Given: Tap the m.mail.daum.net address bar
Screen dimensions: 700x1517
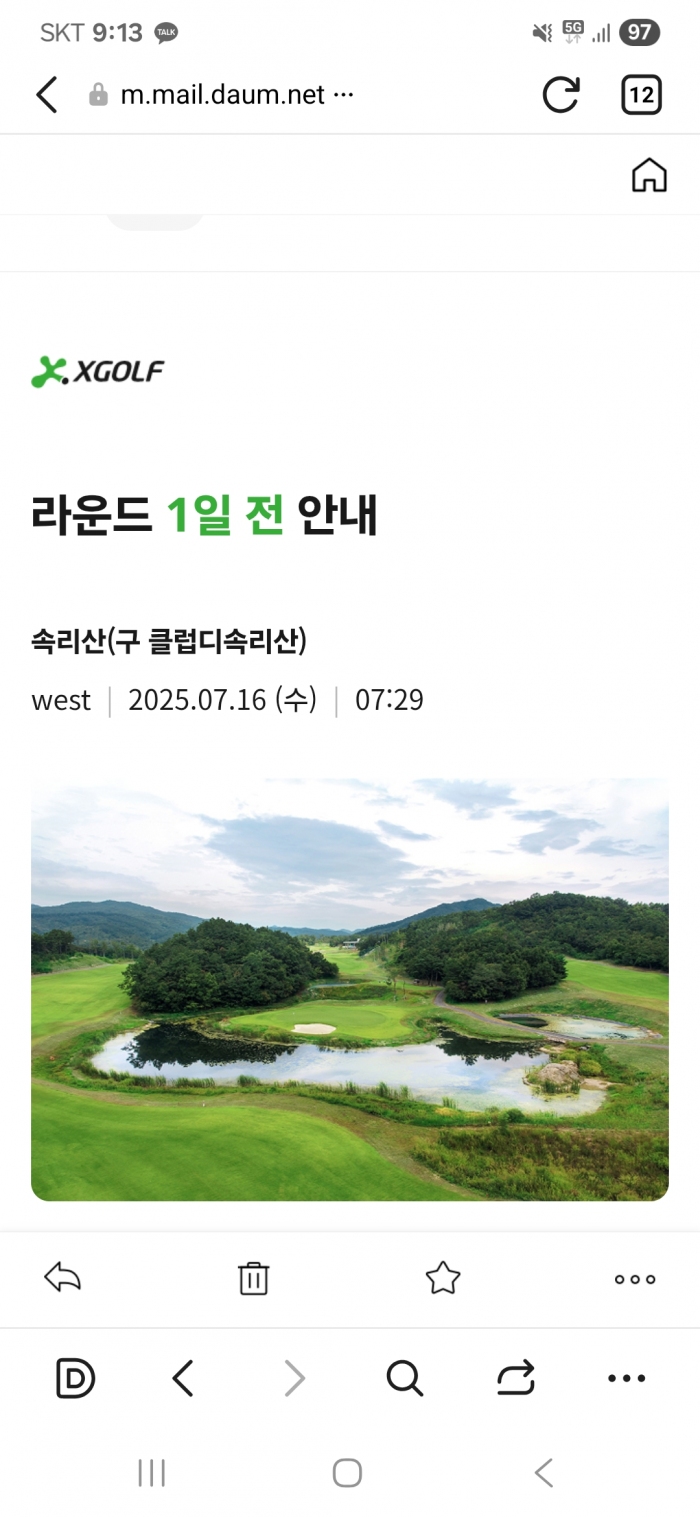Looking at the screenshot, I should click(x=237, y=95).
